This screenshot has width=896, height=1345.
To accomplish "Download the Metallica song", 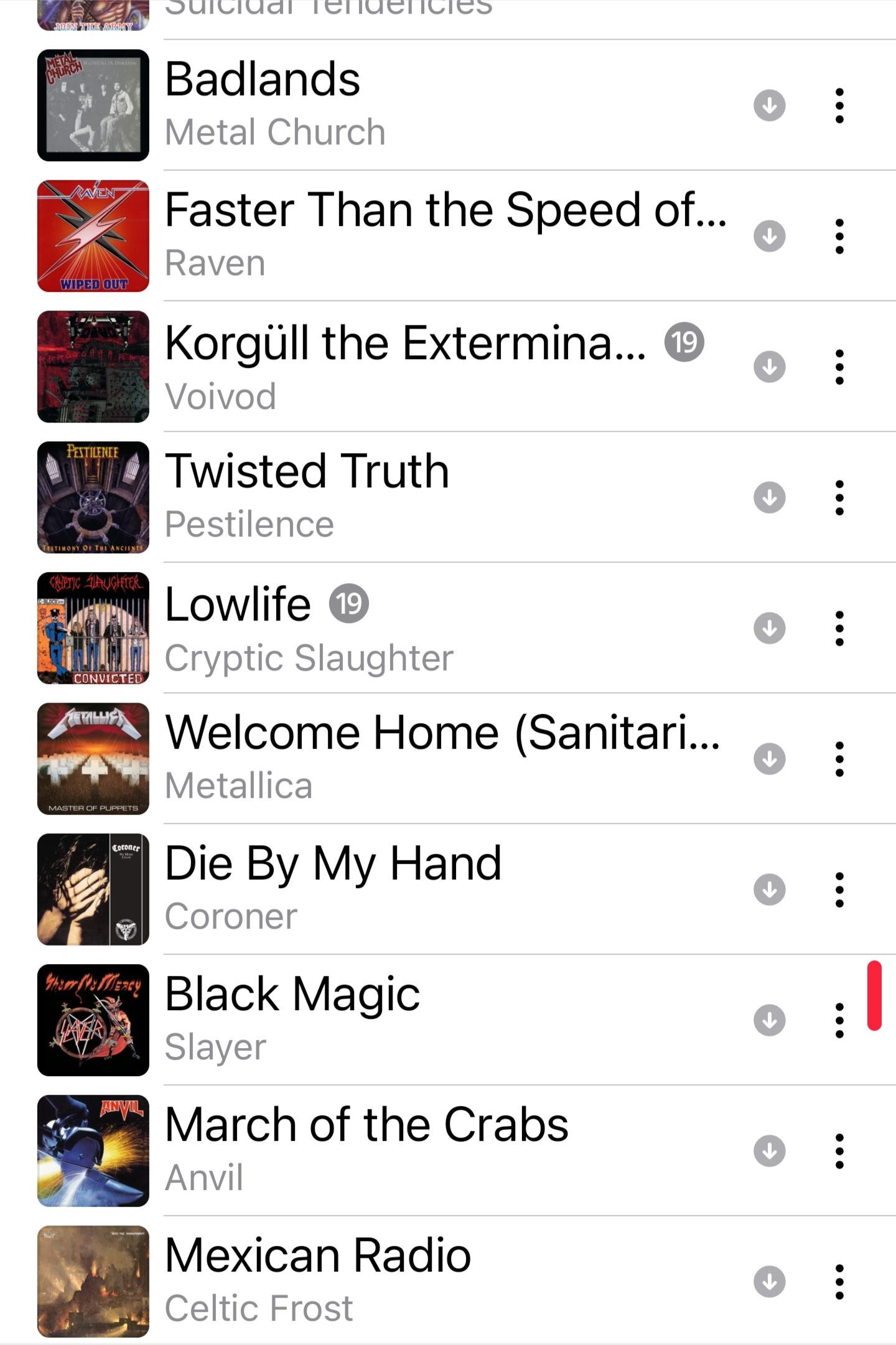I will tap(769, 759).
